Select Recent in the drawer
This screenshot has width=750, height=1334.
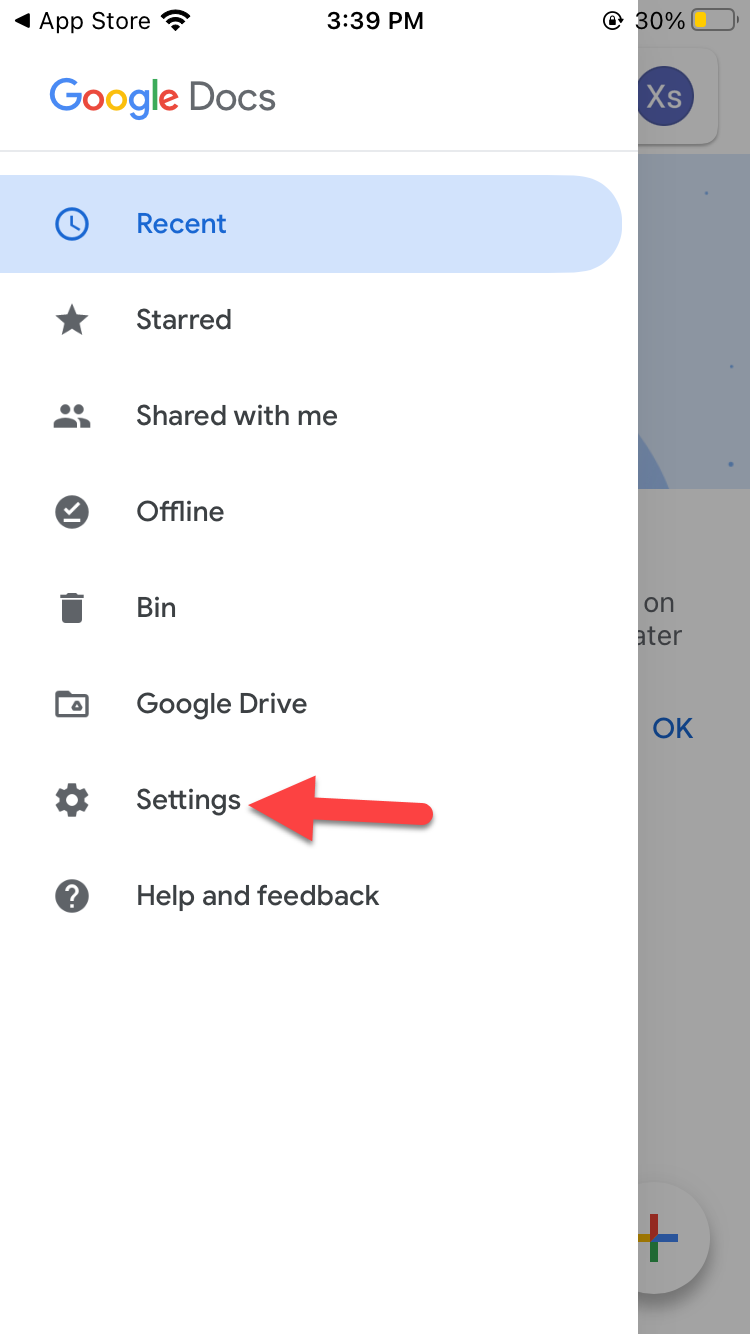click(x=180, y=224)
